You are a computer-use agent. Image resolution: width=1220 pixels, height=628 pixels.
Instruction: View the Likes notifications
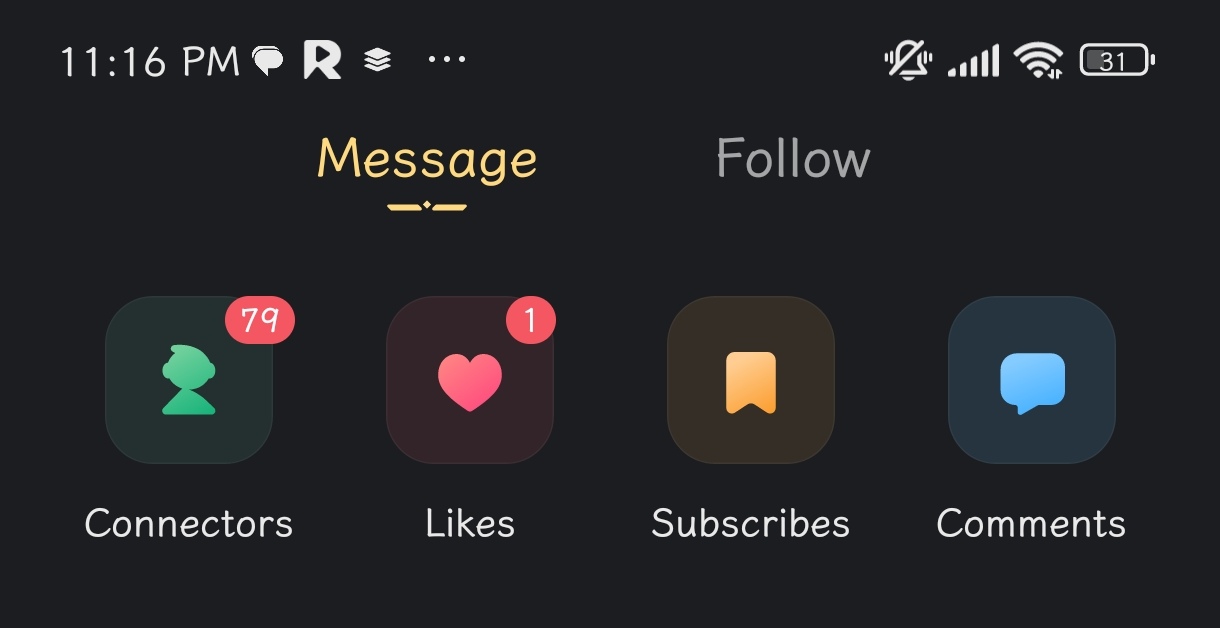(470, 380)
